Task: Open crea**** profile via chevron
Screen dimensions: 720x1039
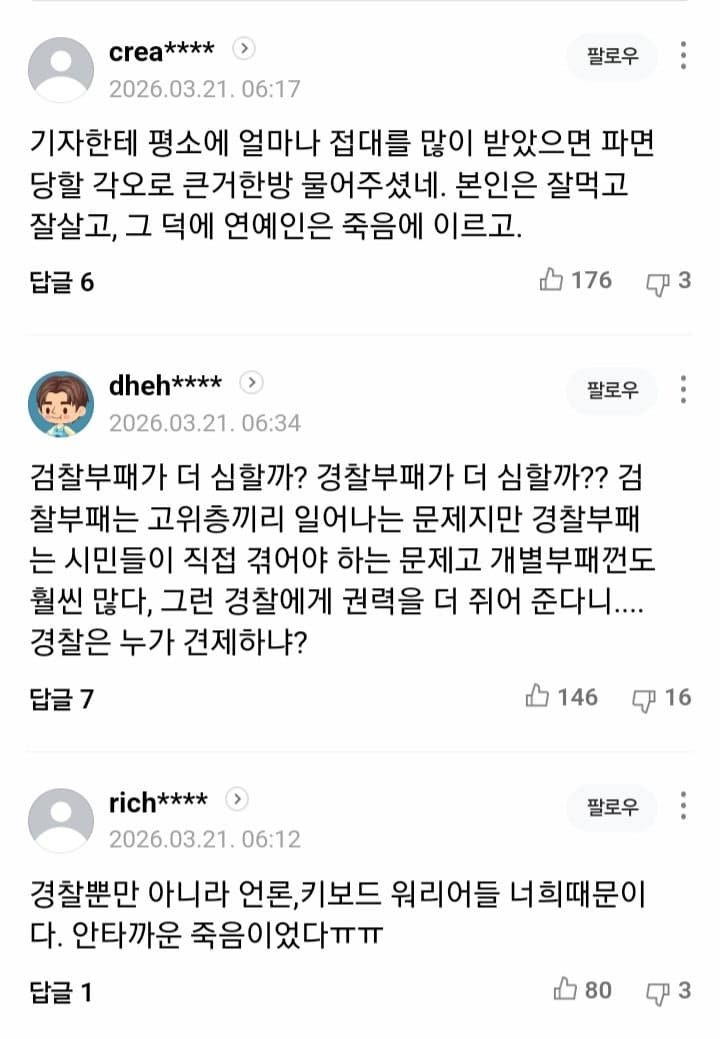Action: pyautogui.click(x=245, y=48)
